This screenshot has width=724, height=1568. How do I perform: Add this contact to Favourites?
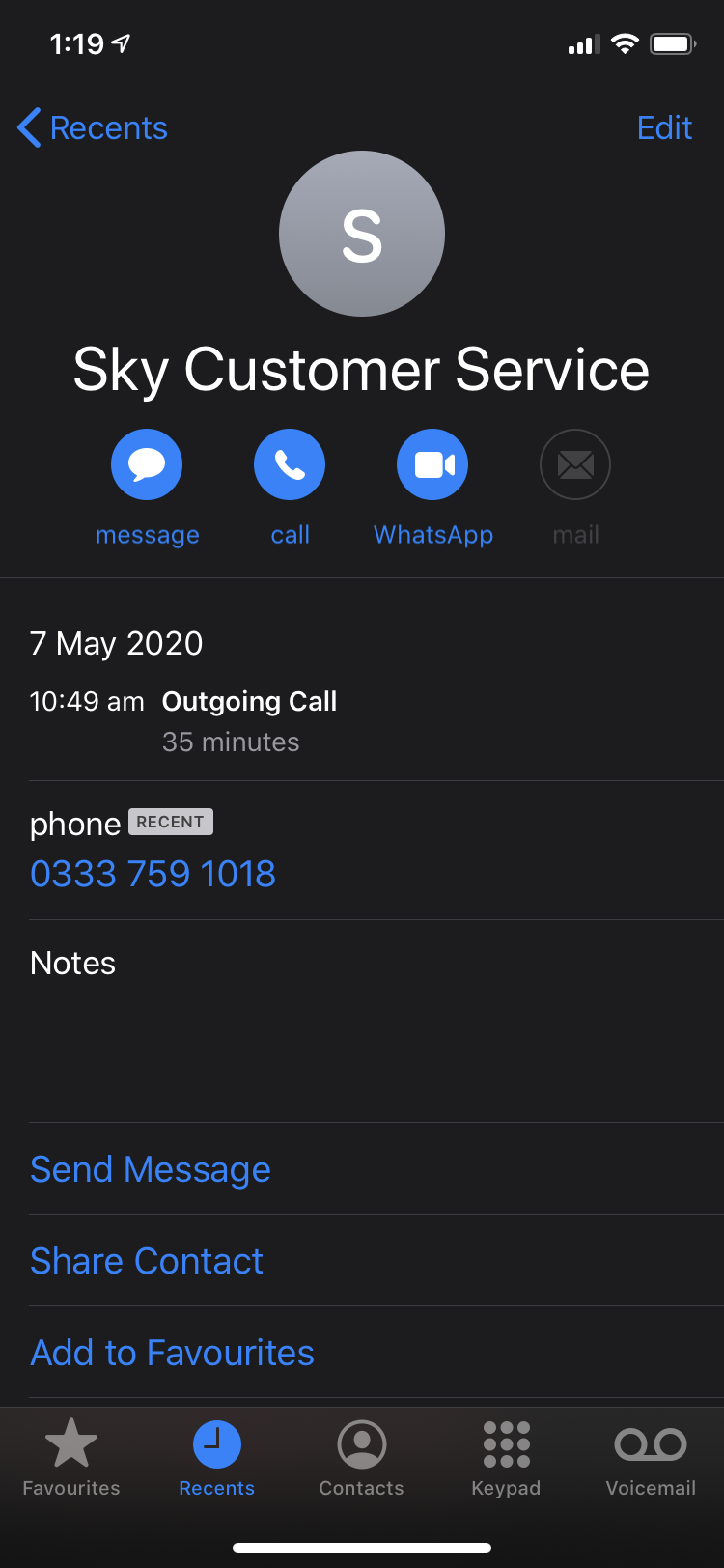[x=173, y=1353]
